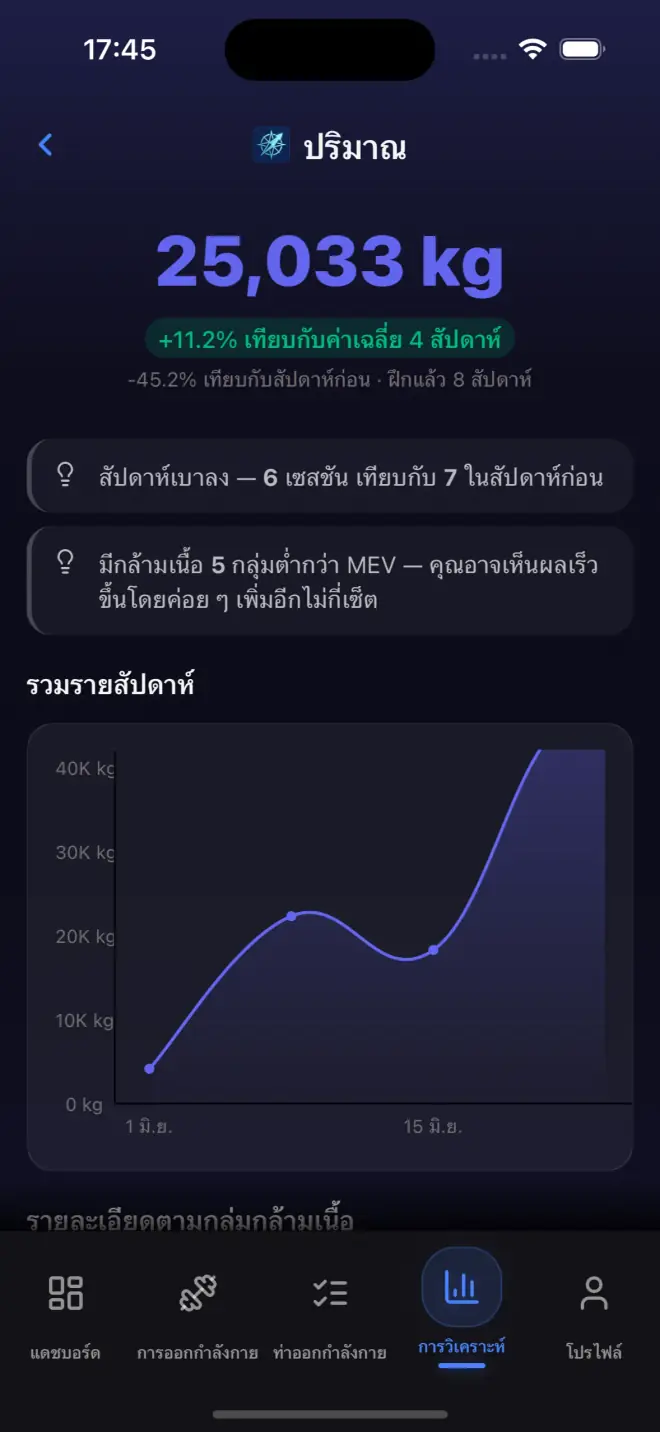Image resolution: width=660 pixels, height=1432 pixels.
Task: Open the สัปดาห์เบาลง insight card
Action: click(x=330, y=476)
